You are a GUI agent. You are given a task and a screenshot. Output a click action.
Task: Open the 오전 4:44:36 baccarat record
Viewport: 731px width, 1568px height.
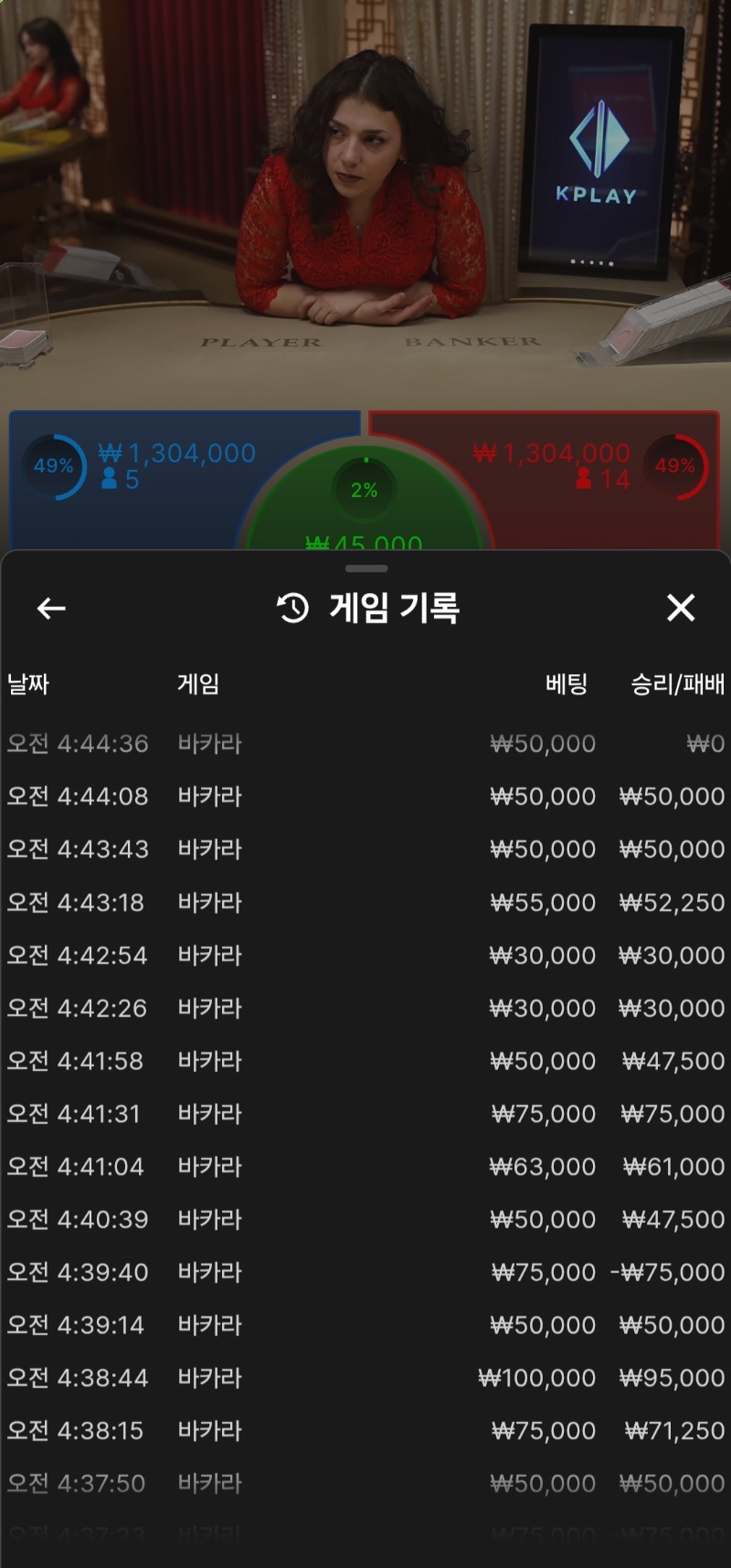(x=365, y=744)
